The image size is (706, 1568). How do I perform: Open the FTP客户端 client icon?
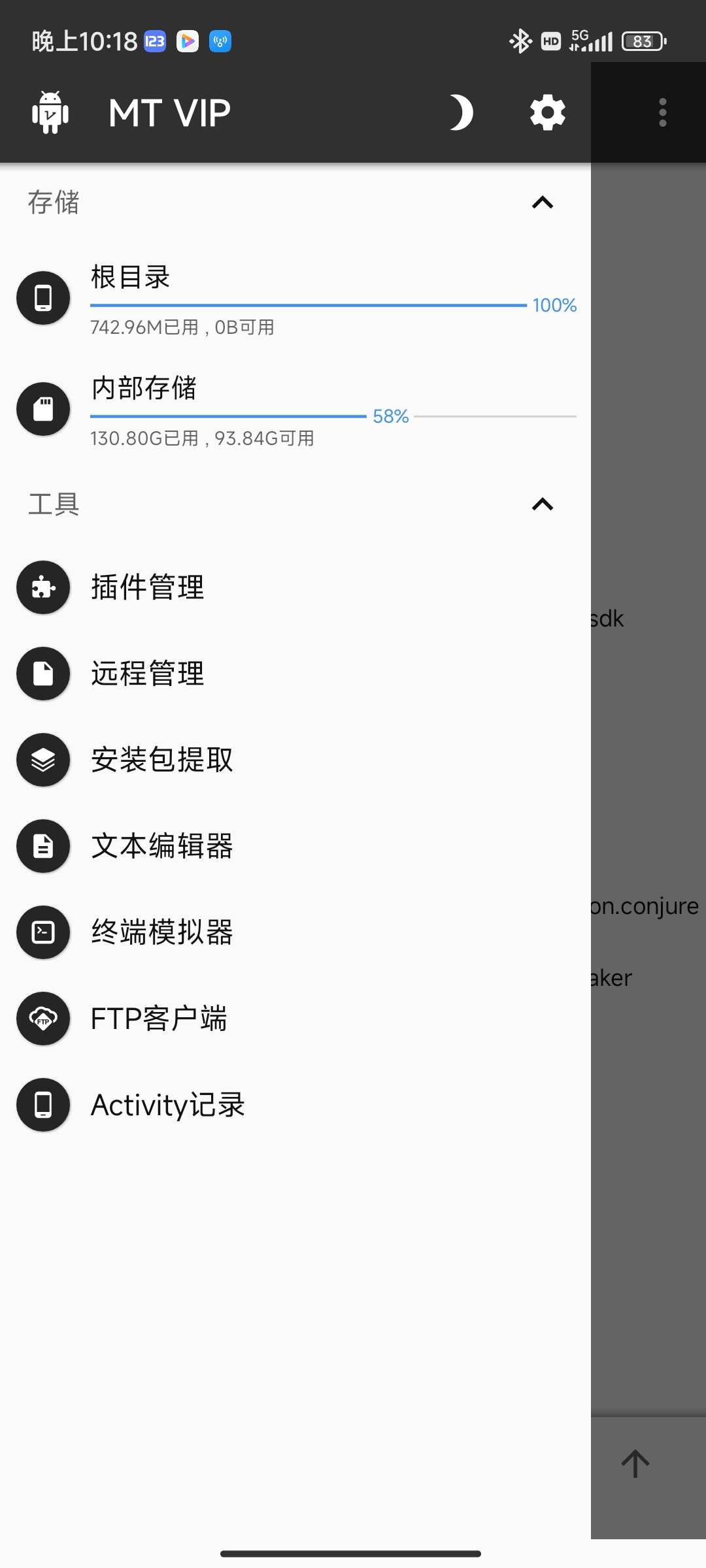42,1019
